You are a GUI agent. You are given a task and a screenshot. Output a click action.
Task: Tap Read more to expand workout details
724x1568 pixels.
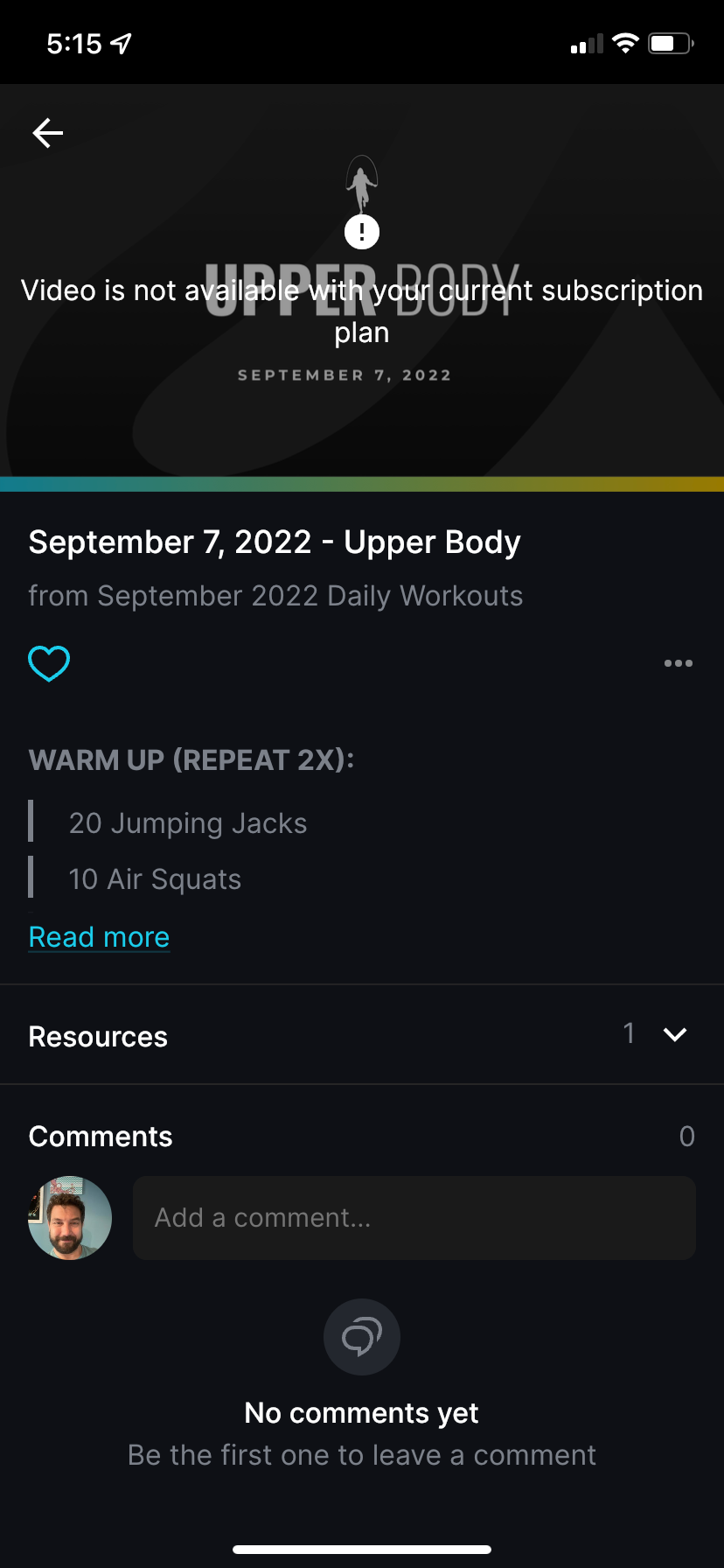tap(99, 937)
